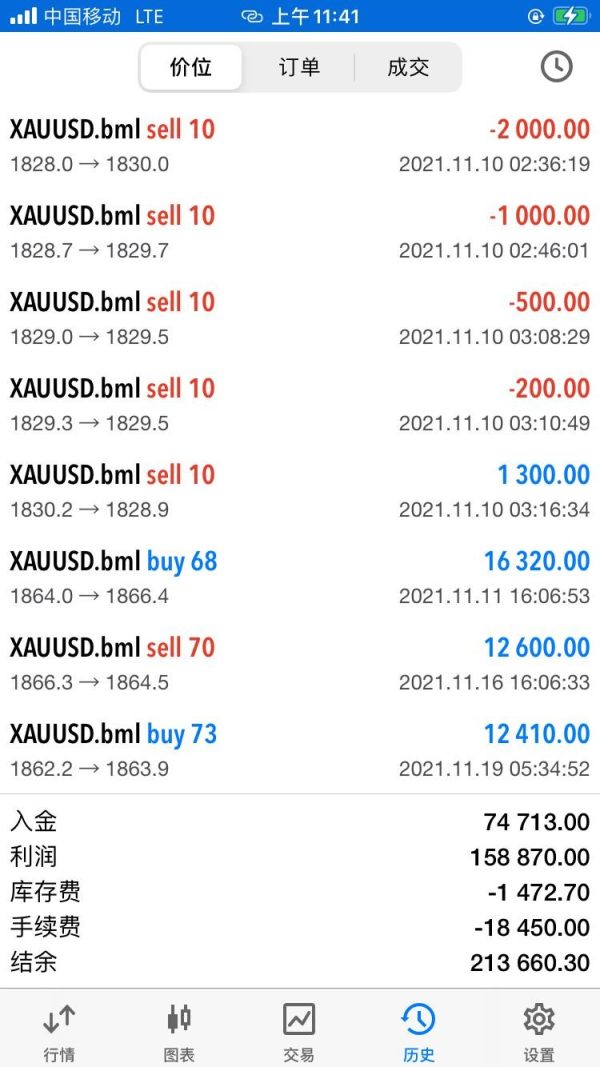Open the sell 10 trade with -2 000.00 loss
The image size is (600, 1067).
click(300, 146)
